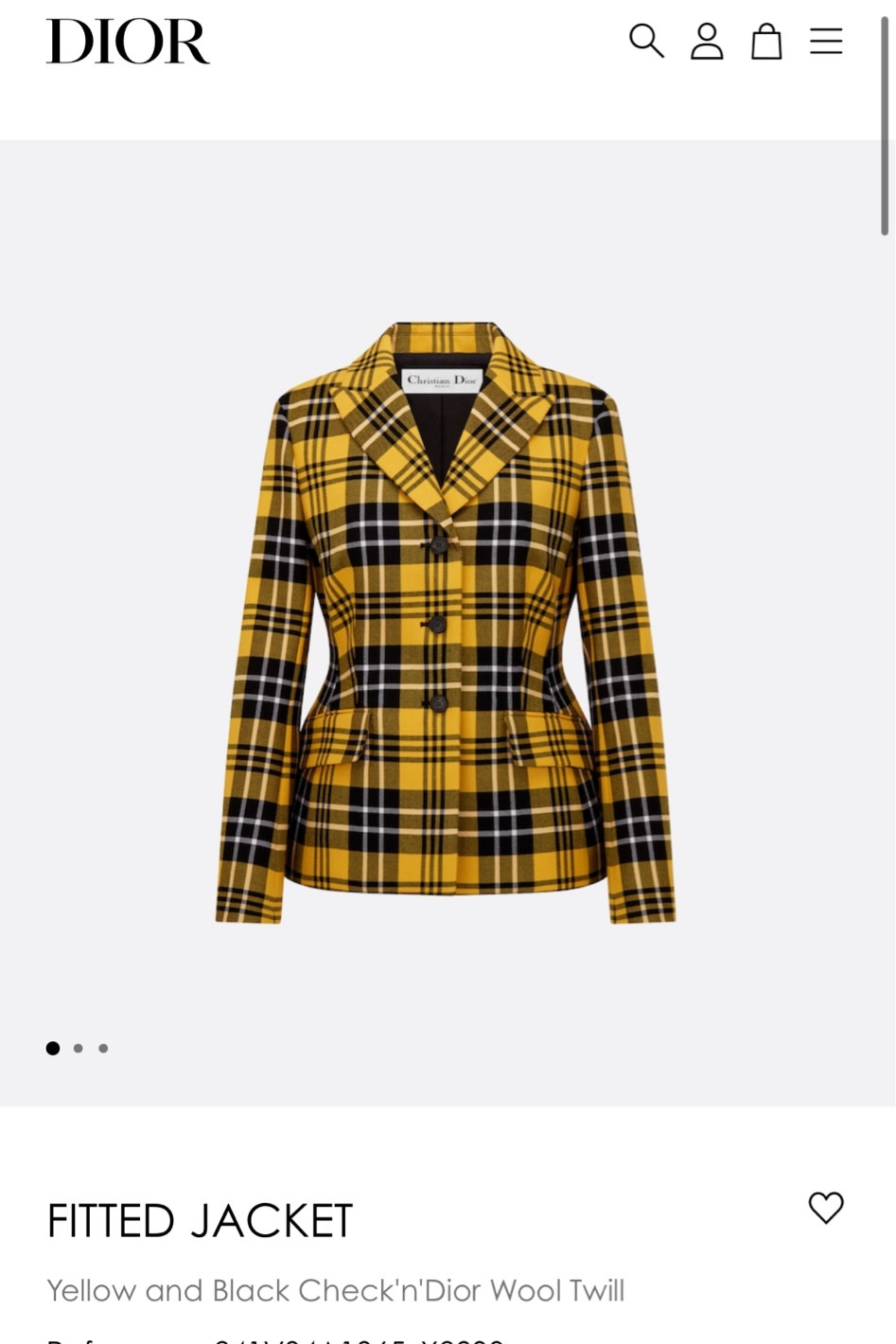This screenshot has width=896, height=1344.
Task: Advance image carousel using pagination dots
Action: (78, 1048)
